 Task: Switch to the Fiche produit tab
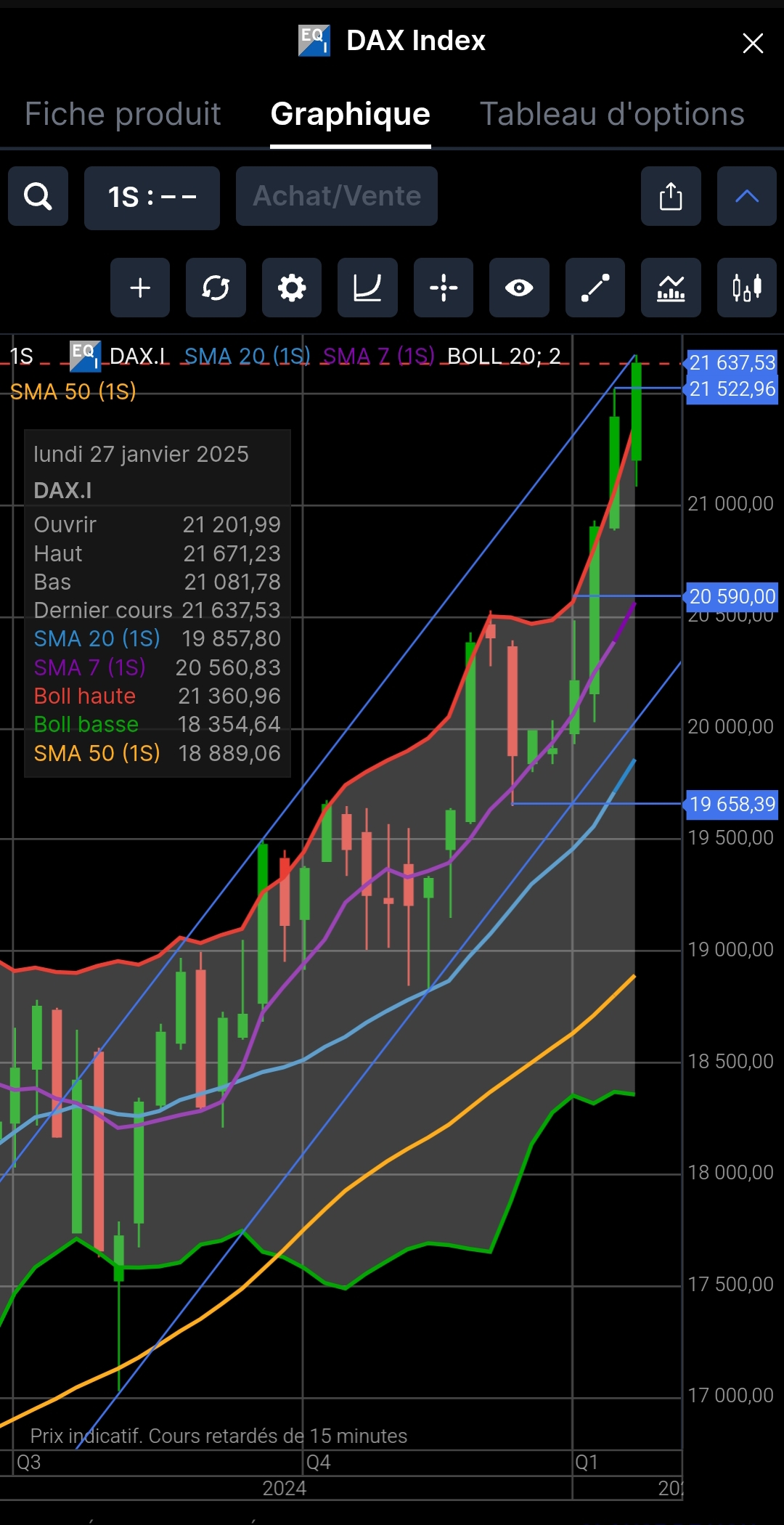pos(123,114)
